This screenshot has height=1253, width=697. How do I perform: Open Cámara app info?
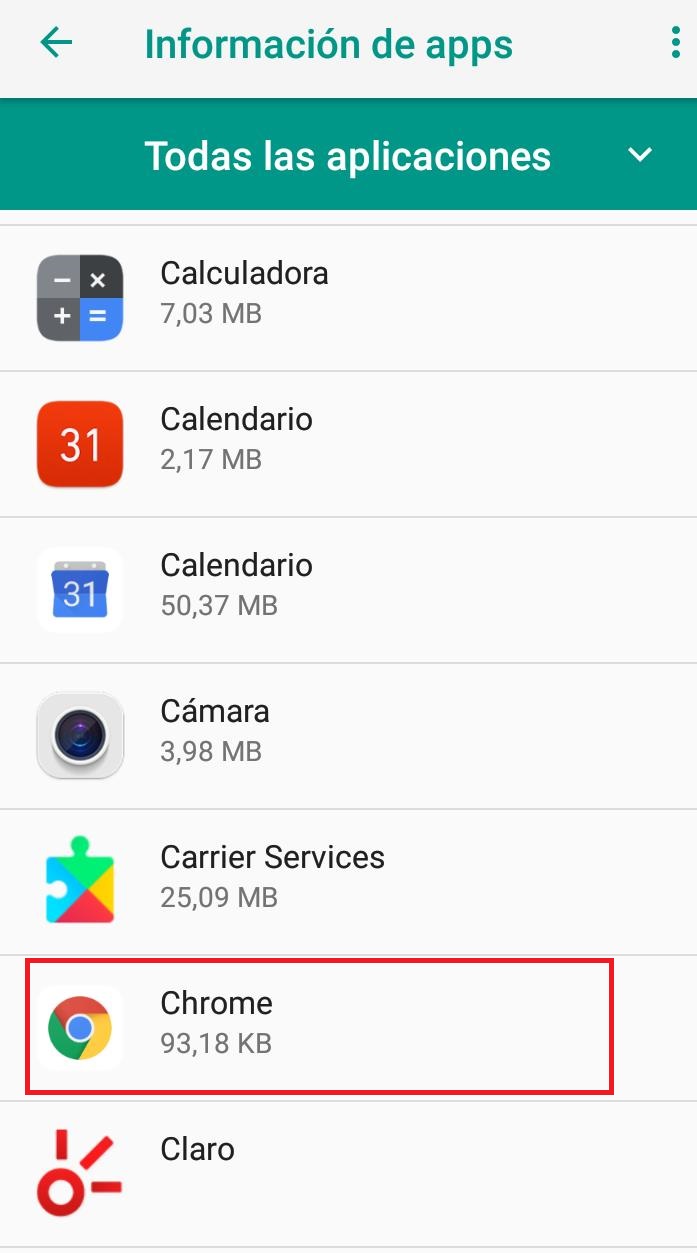pos(348,736)
